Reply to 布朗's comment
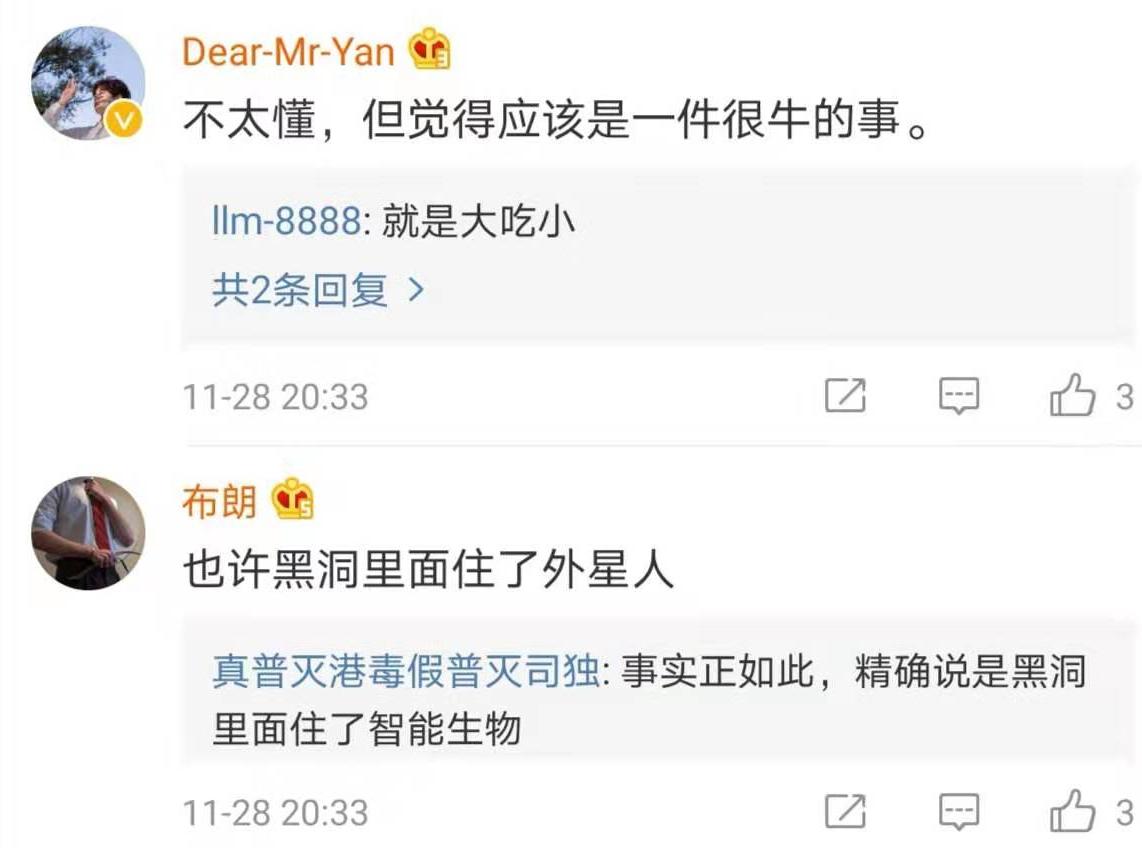1142x848 pixels. coord(959,811)
